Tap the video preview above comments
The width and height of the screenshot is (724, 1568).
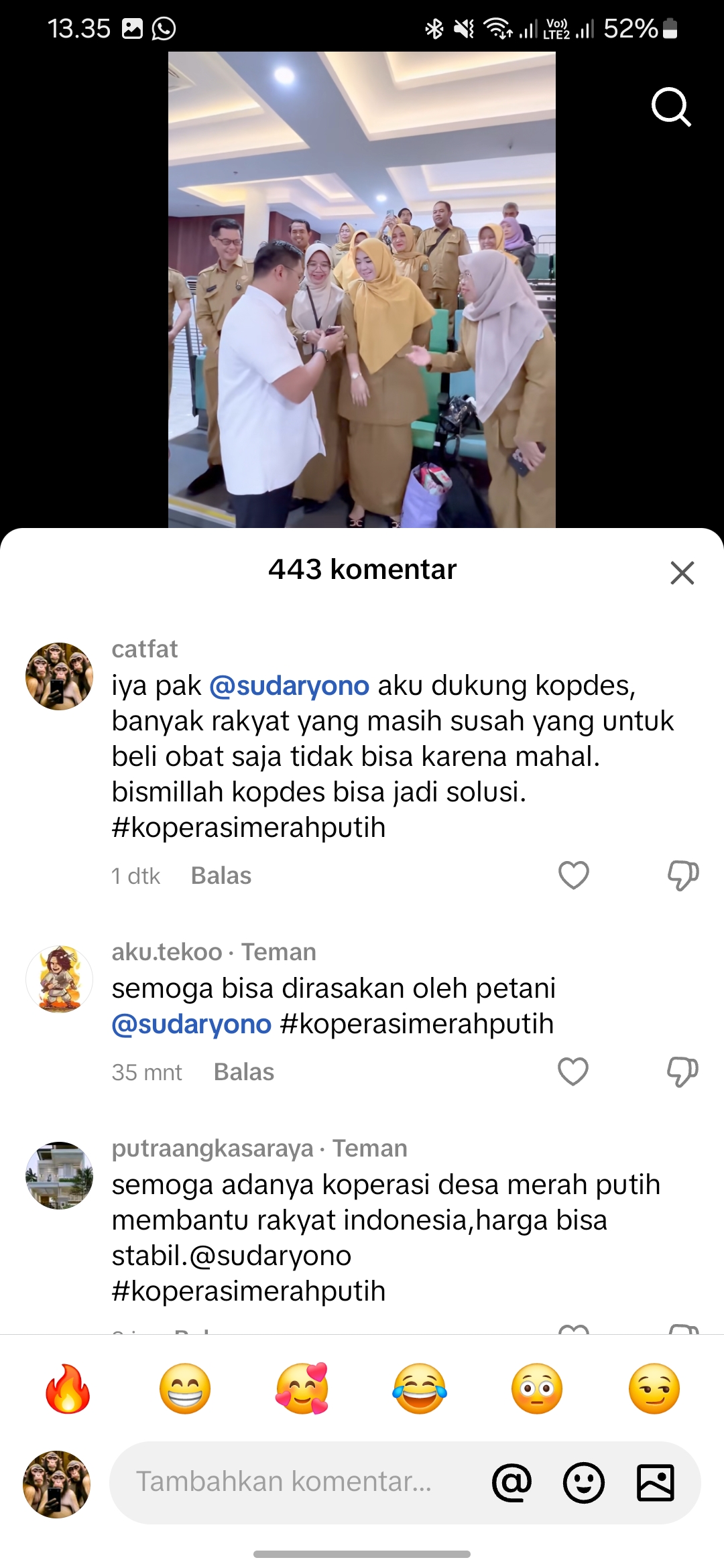(x=362, y=289)
